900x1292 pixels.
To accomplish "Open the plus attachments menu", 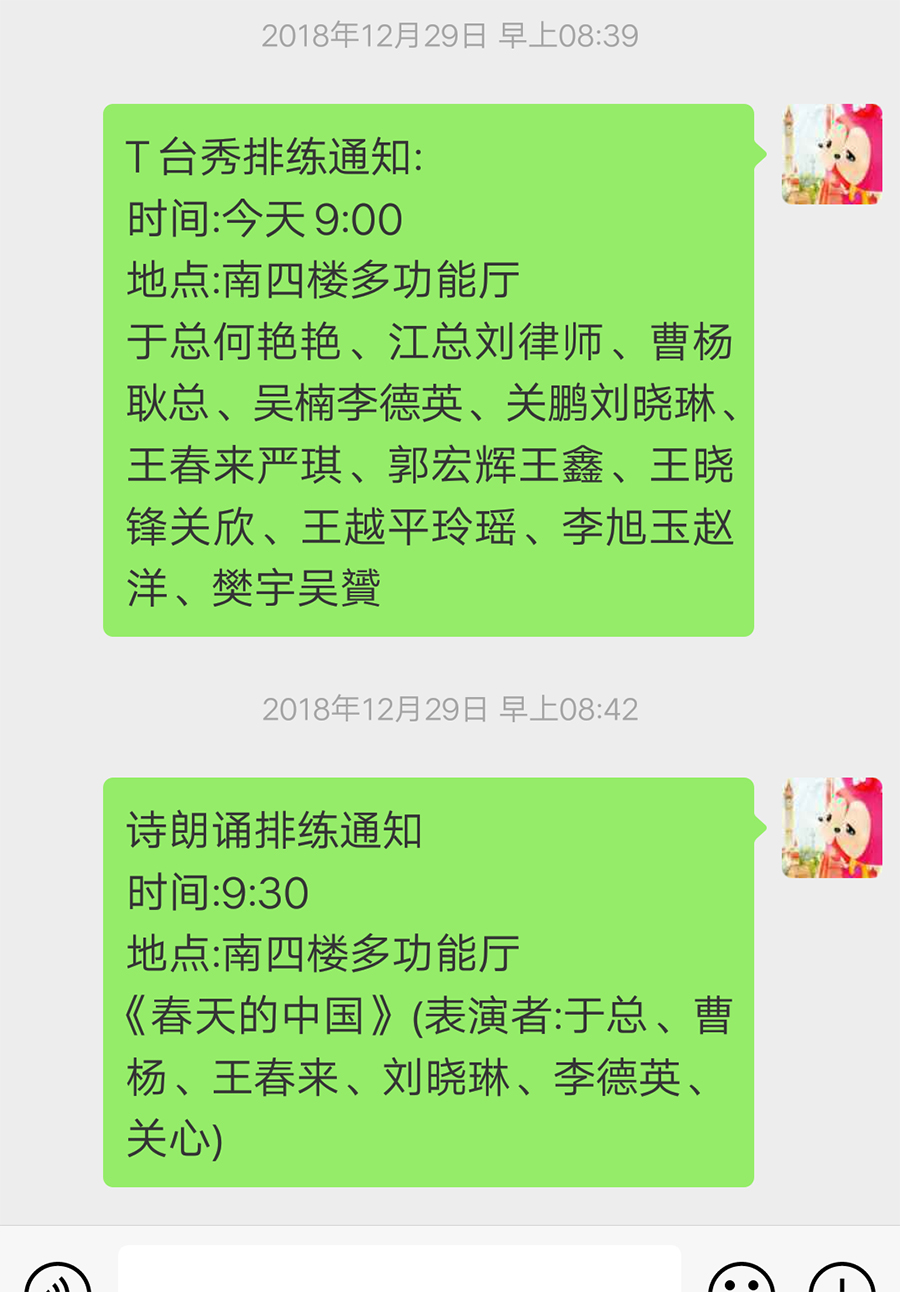I will [x=842, y=1277].
